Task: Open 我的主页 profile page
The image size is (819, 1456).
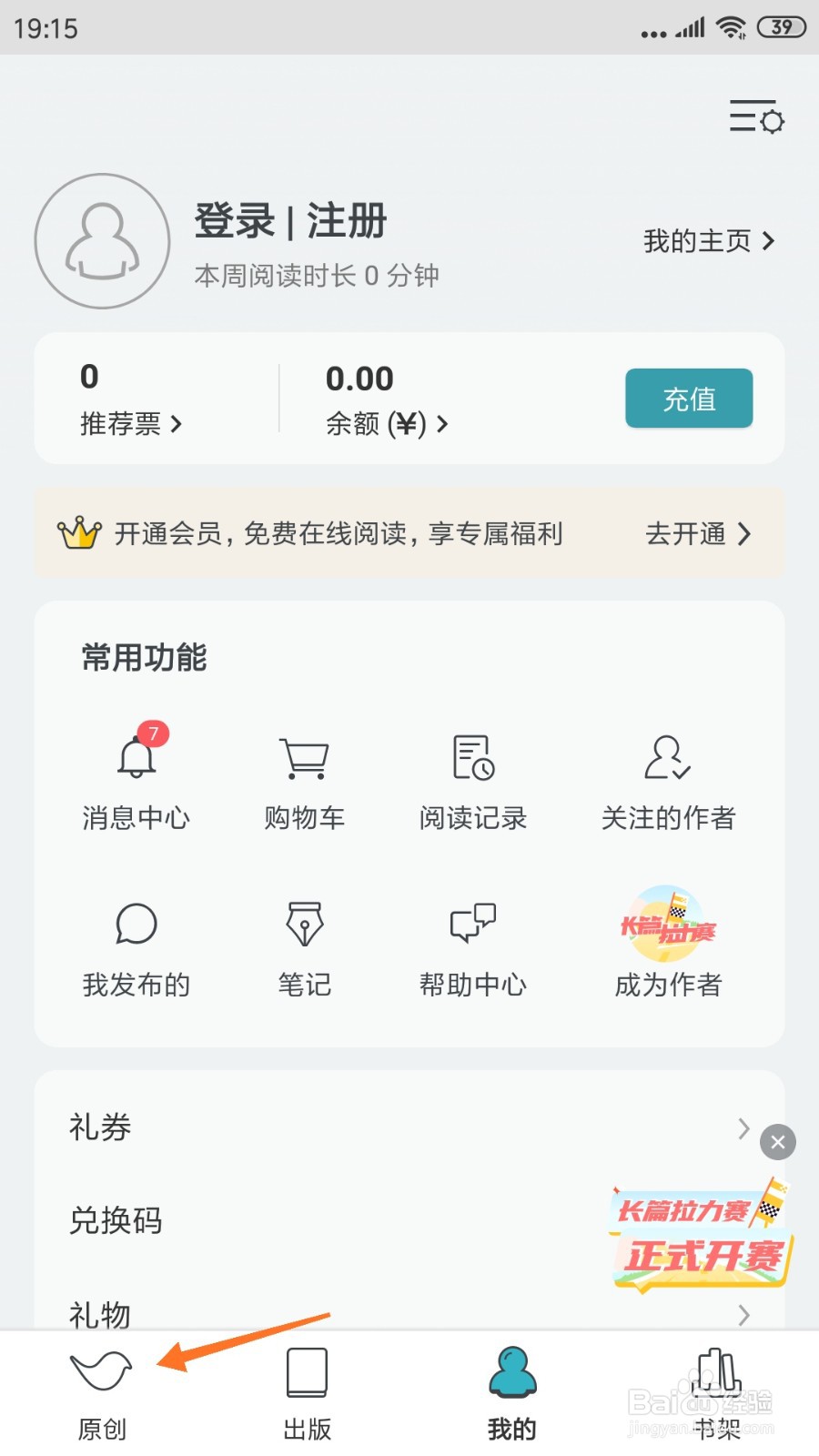Action: 708,241
